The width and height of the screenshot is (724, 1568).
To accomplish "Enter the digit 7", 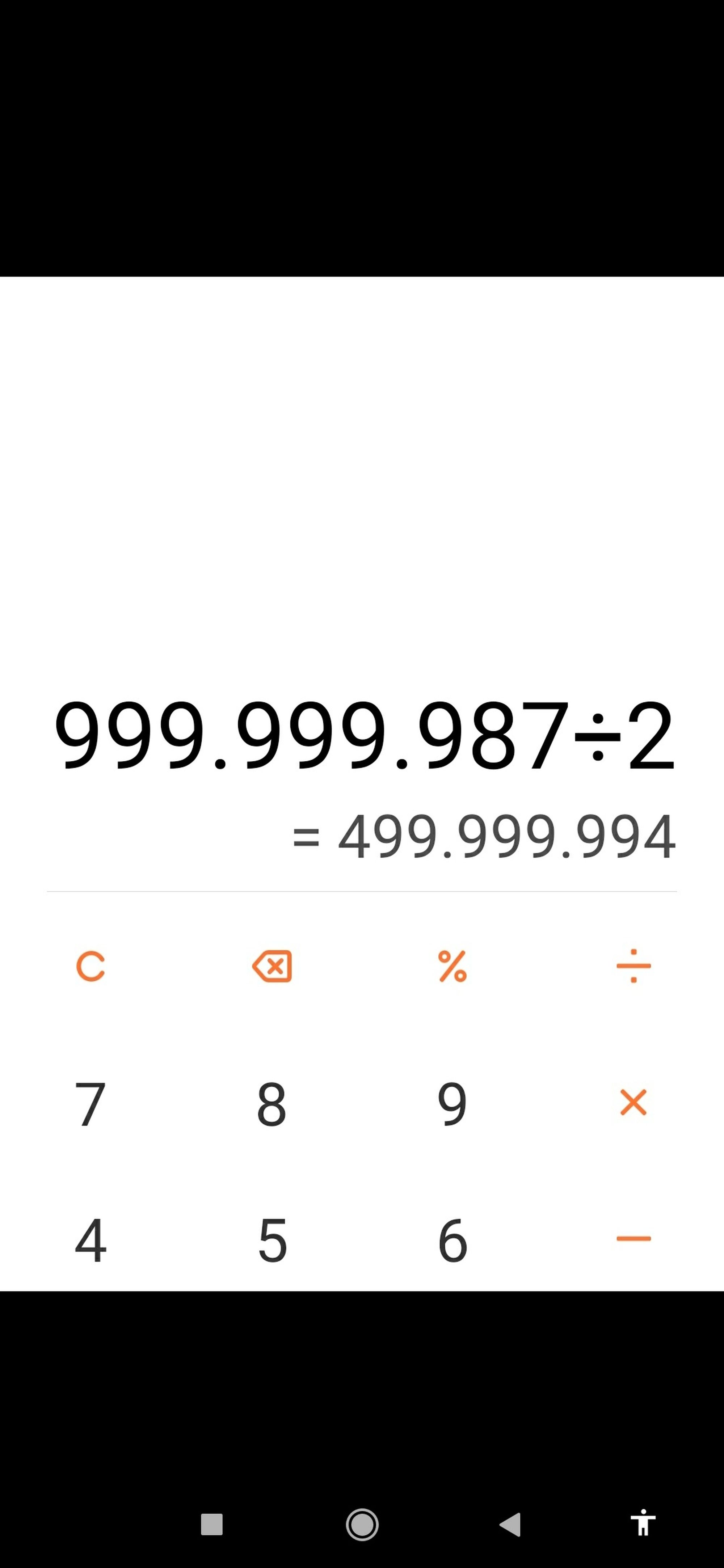I will click(x=90, y=1103).
